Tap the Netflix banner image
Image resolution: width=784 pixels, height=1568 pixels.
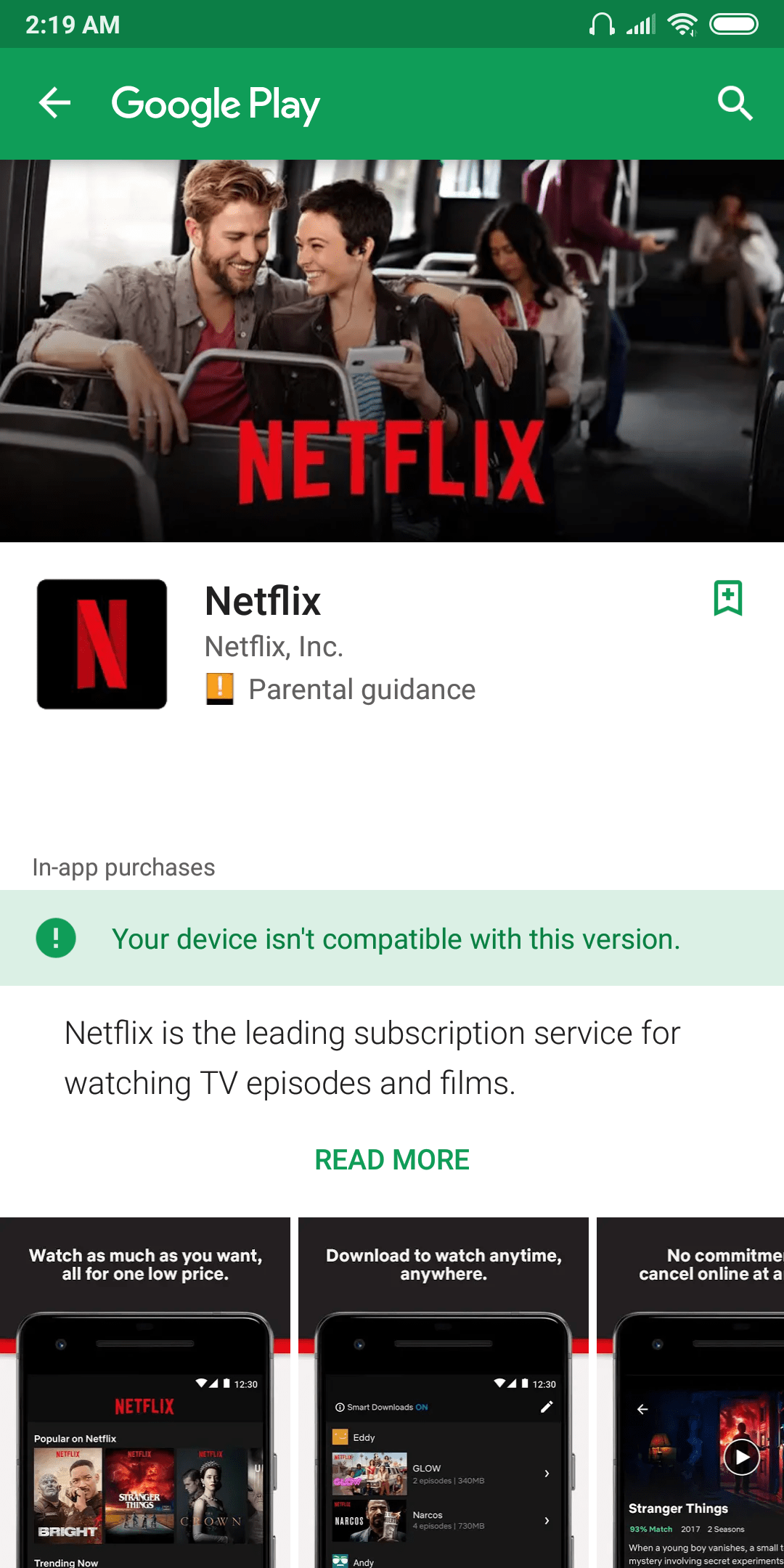[x=392, y=348]
